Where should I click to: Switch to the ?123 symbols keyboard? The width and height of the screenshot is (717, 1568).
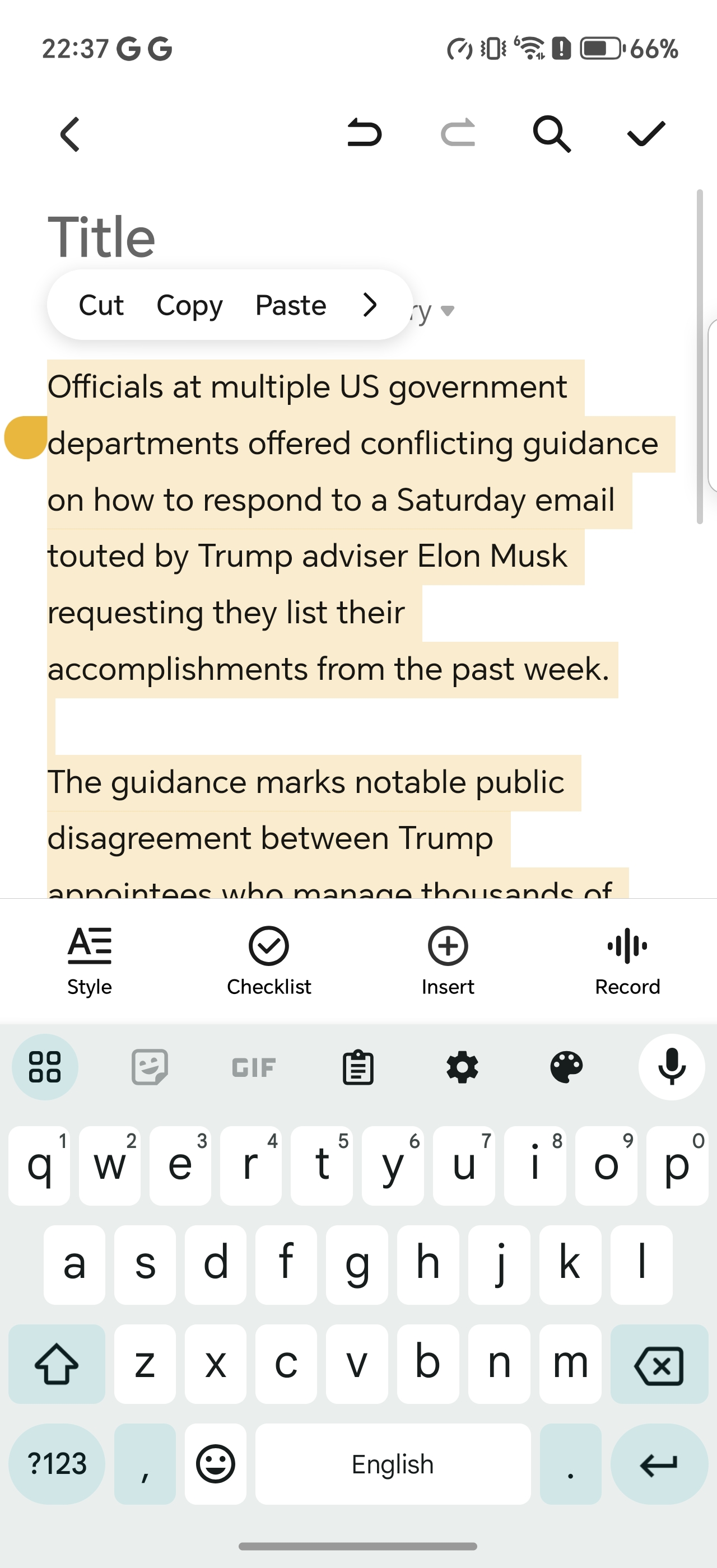57,1464
